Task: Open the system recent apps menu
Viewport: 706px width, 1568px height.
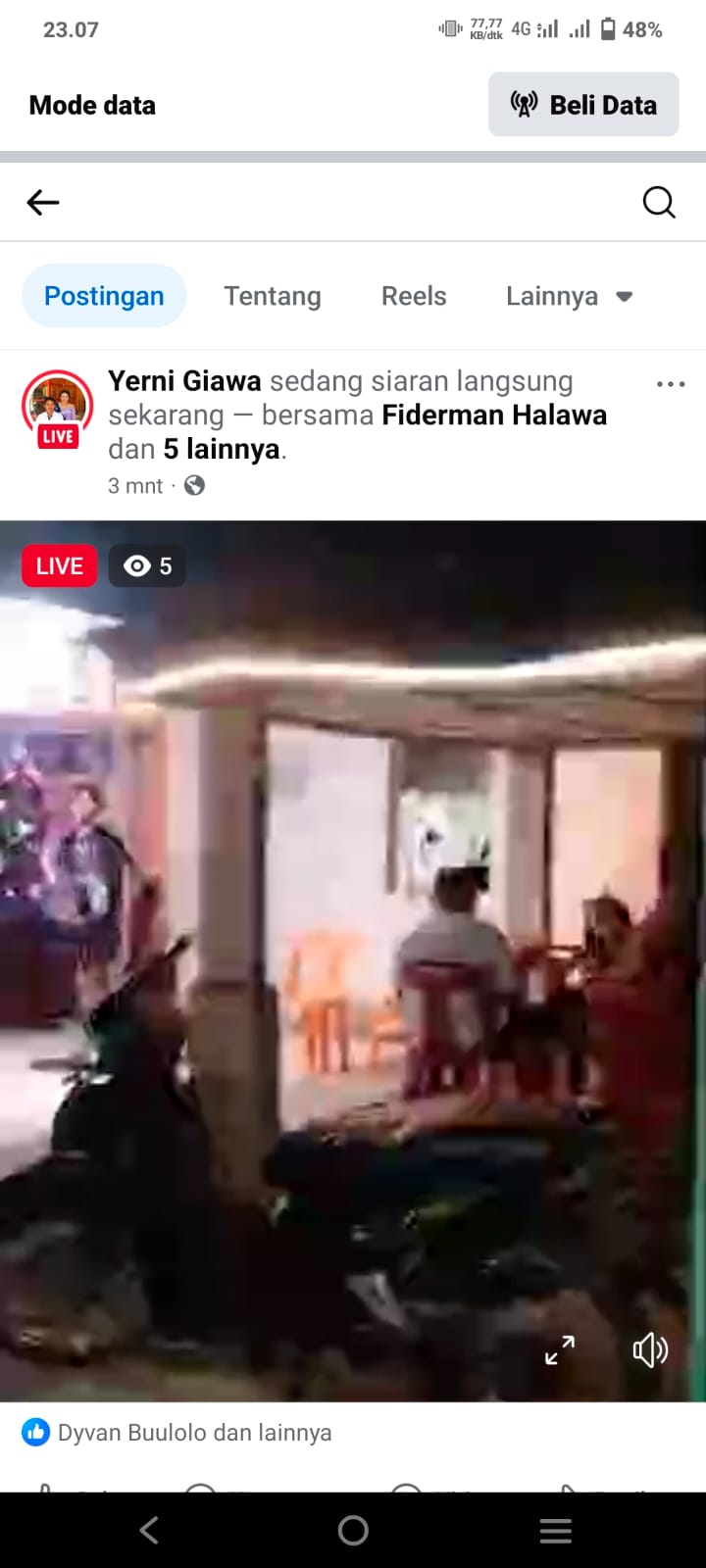Action: point(556,1531)
